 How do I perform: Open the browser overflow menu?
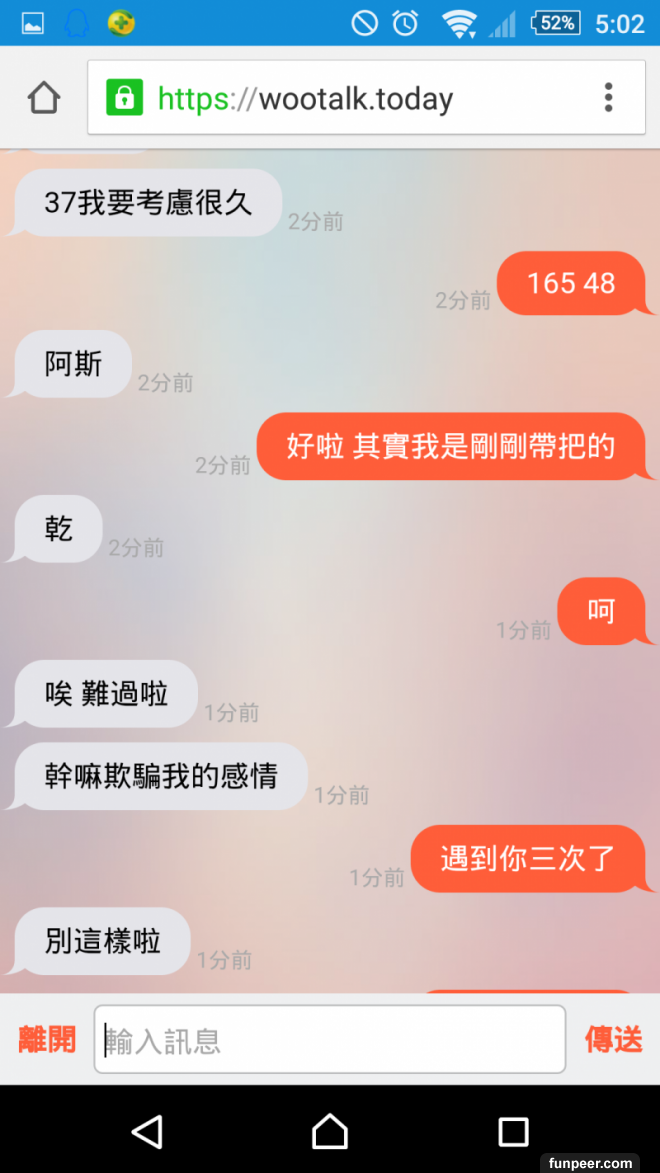coord(608,98)
